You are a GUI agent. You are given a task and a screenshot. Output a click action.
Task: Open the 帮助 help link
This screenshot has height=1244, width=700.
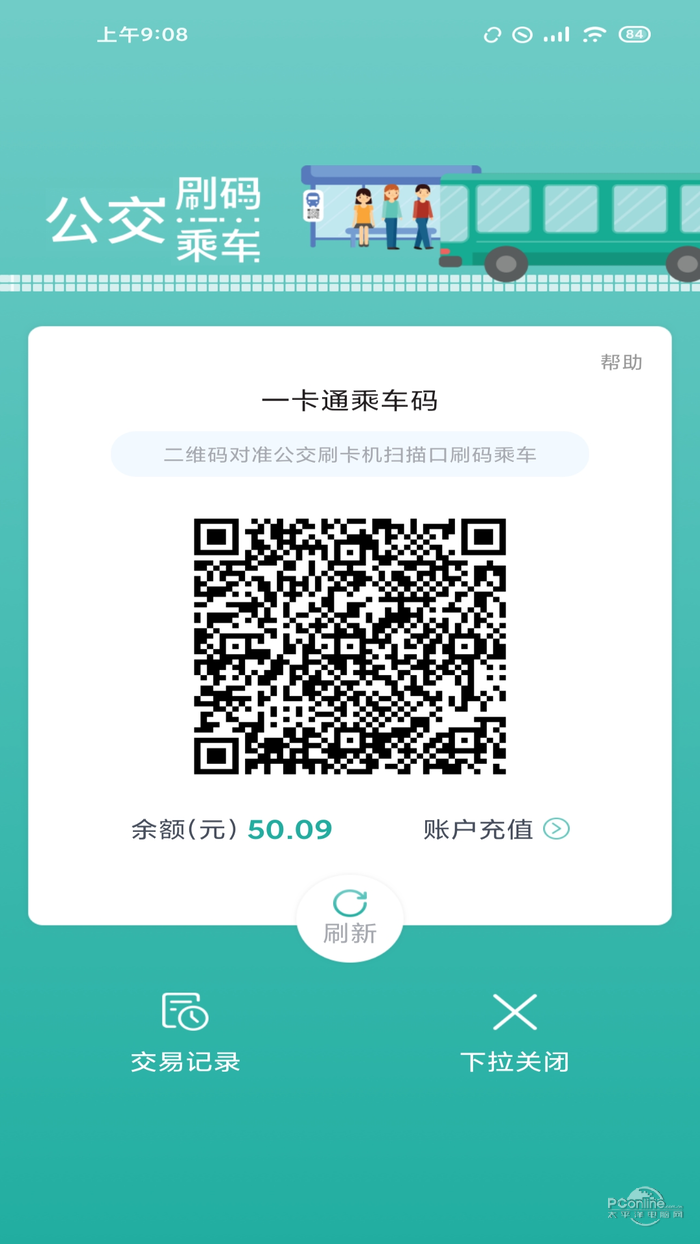tap(621, 362)
